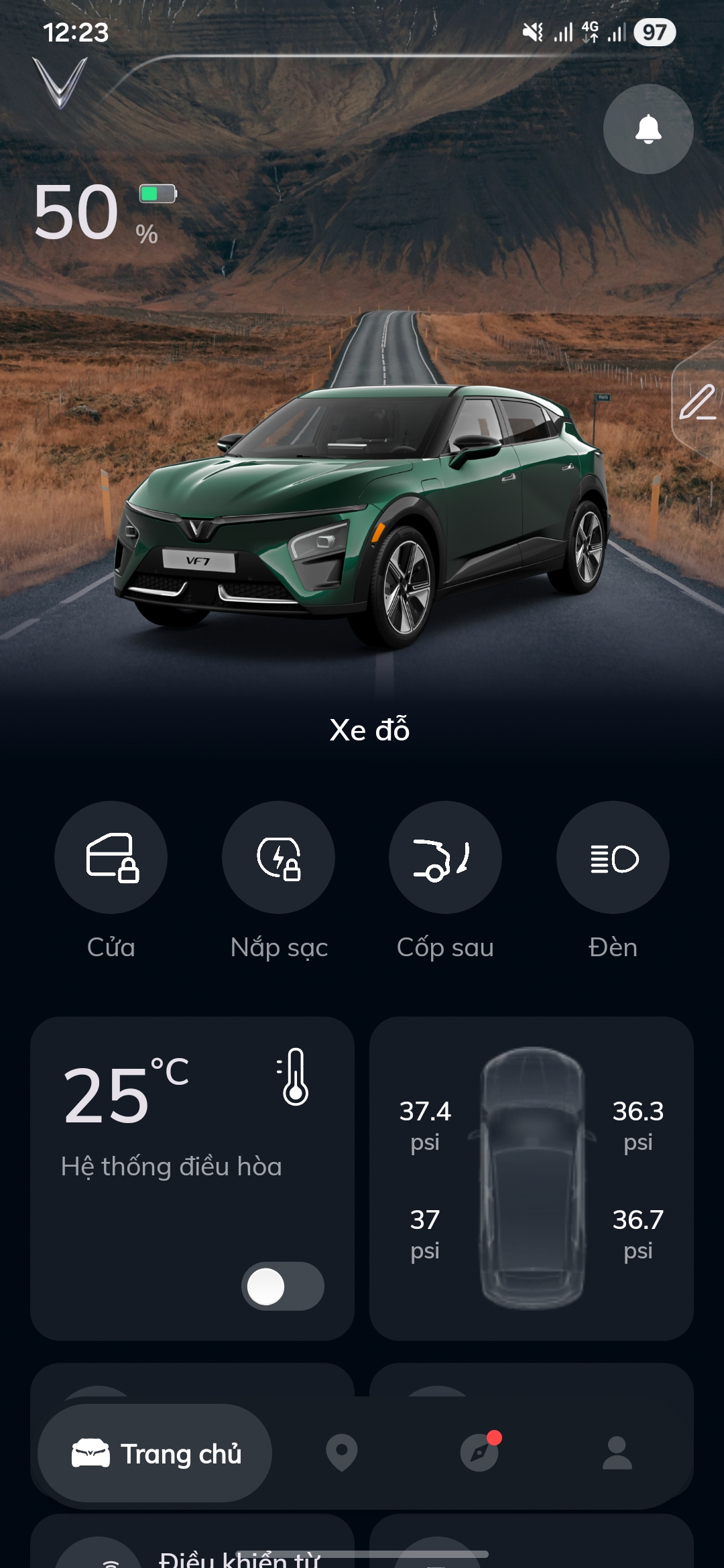Open the notifications bell
Viewport: 724px width, 1568px height.
pyautogui.click(x=648, y=129)
